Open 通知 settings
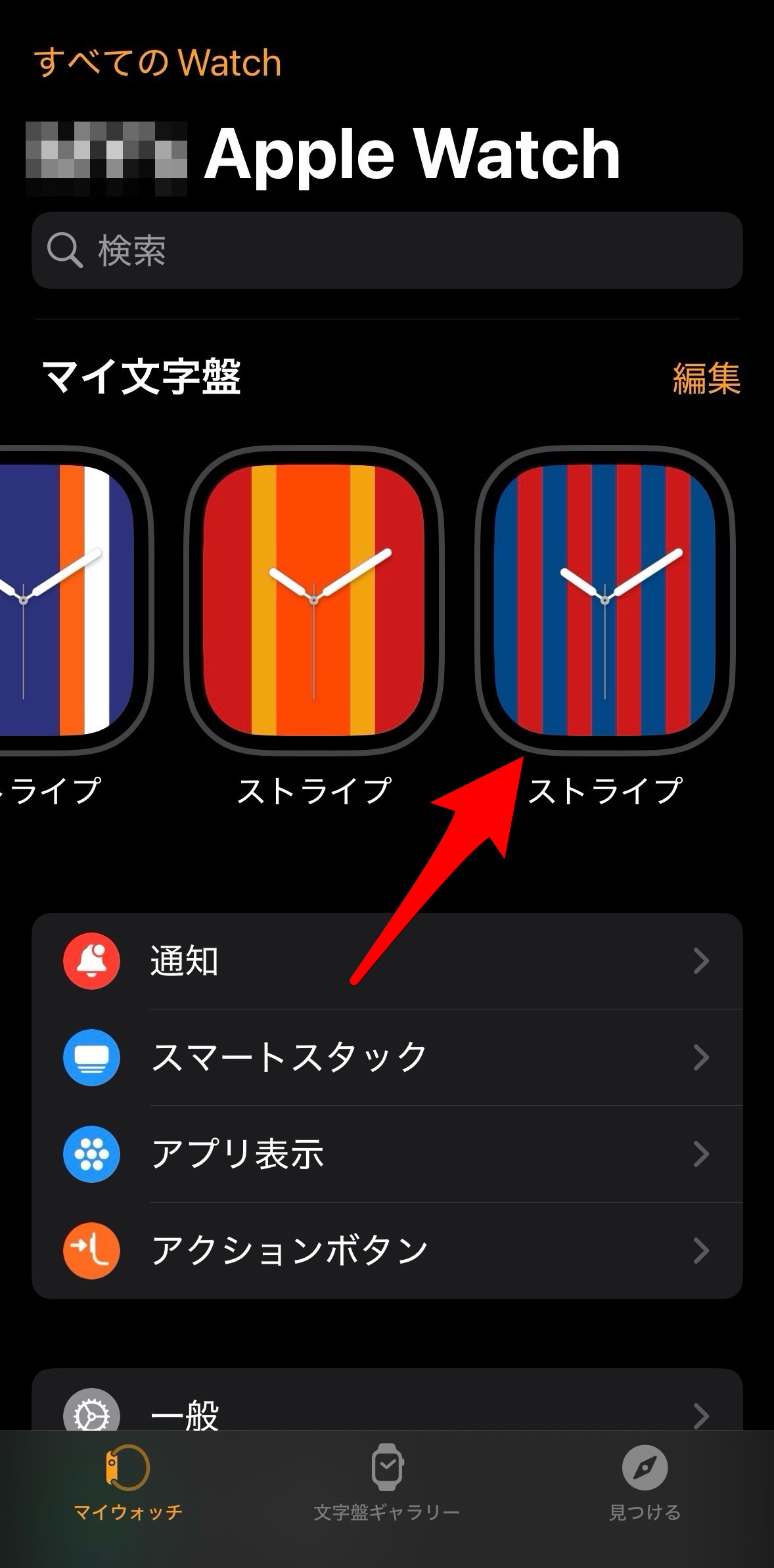This screenshot has height=1568, width=774. [x=387, y=961]
